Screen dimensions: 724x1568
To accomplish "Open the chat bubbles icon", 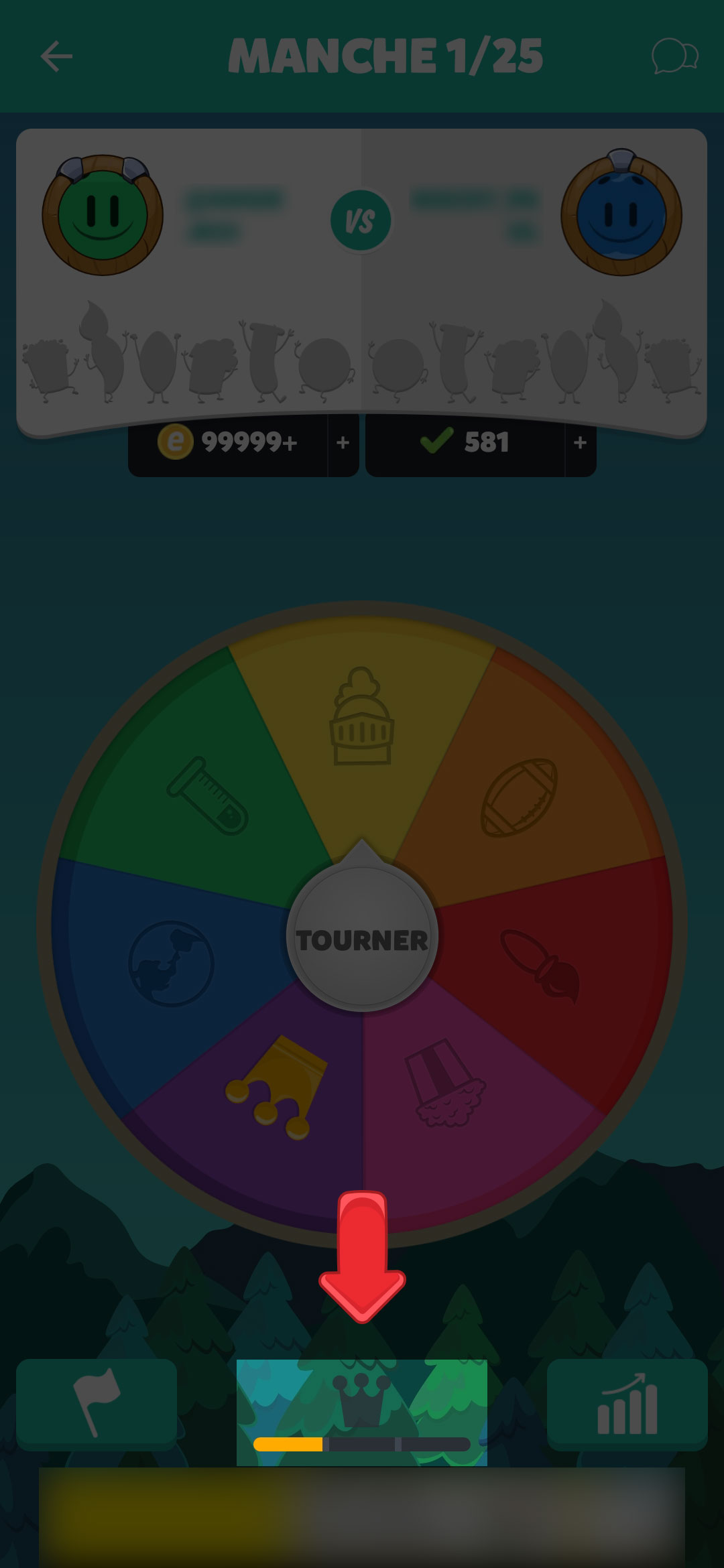I will 674,56.
